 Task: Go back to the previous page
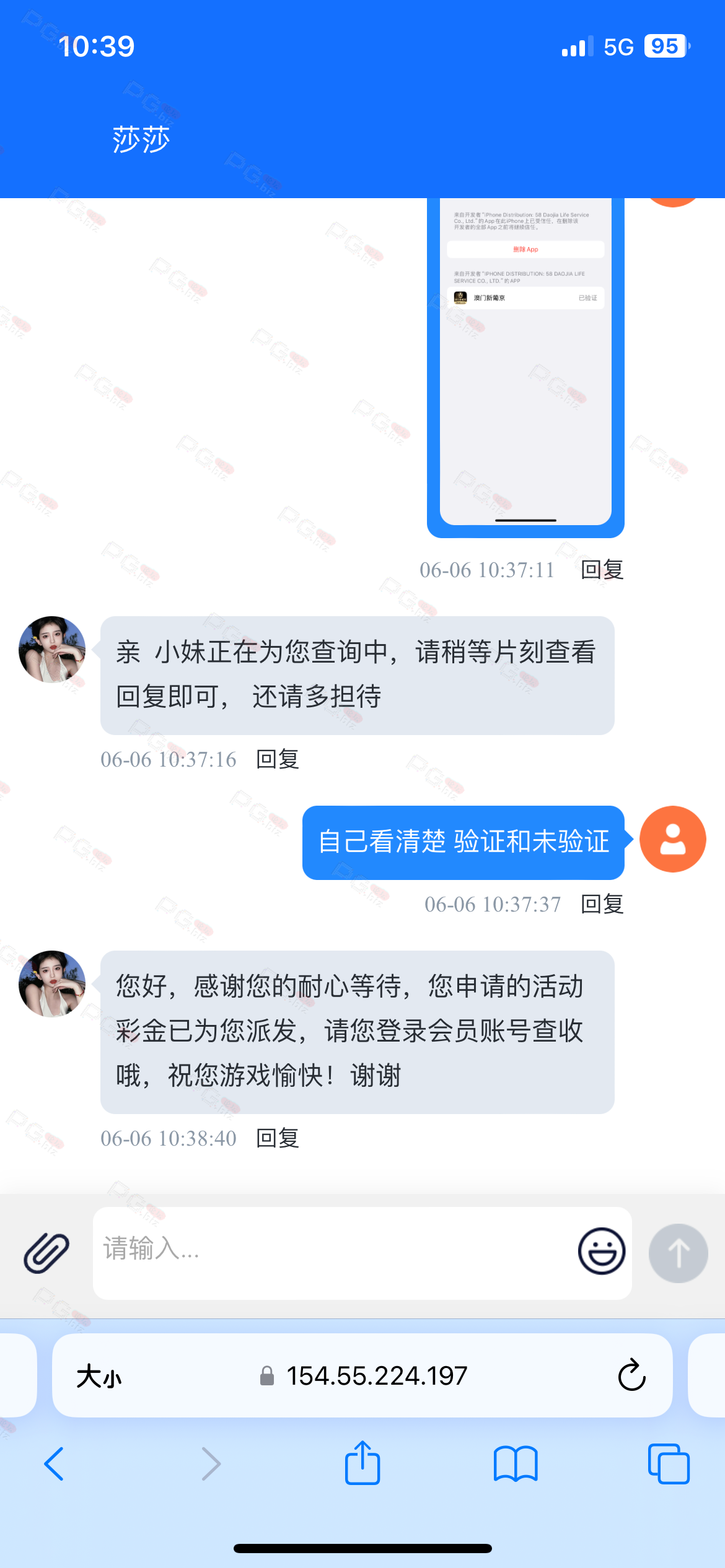pyautogui.click(x=54, y=1464)
